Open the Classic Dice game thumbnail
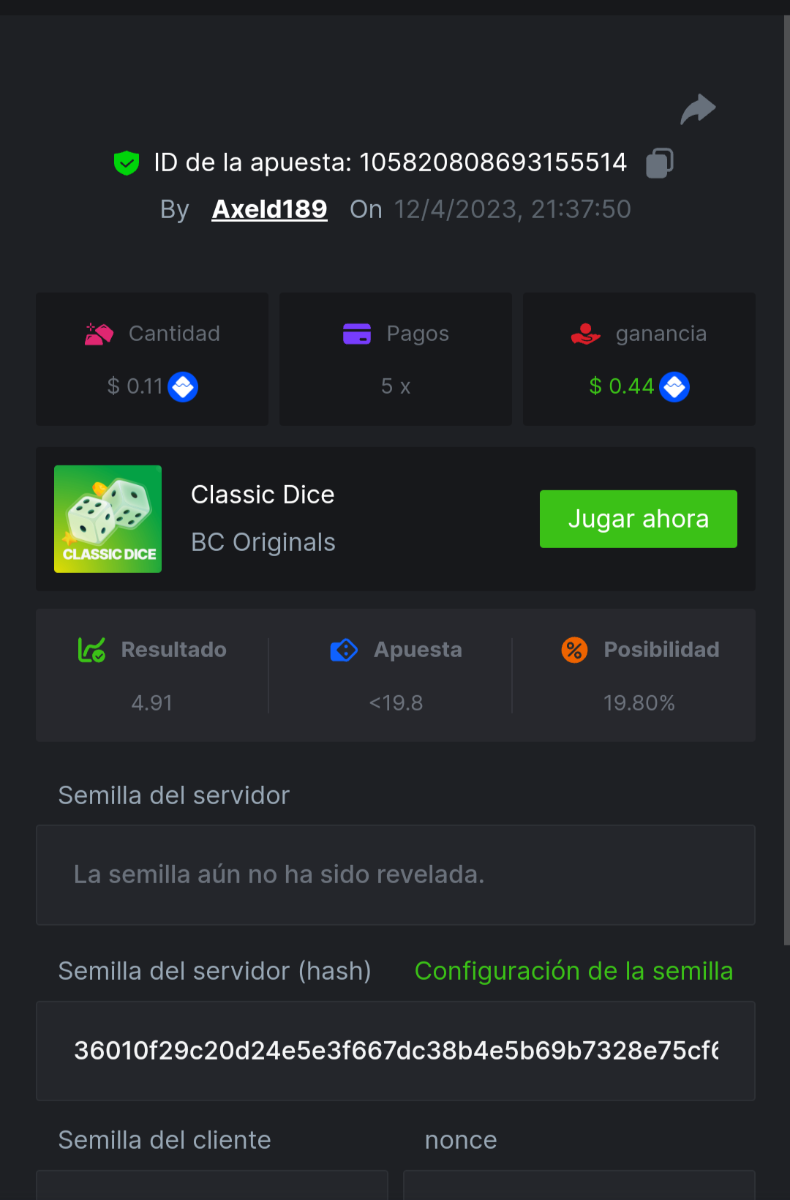790x1200 pixels. pos(108,519)
